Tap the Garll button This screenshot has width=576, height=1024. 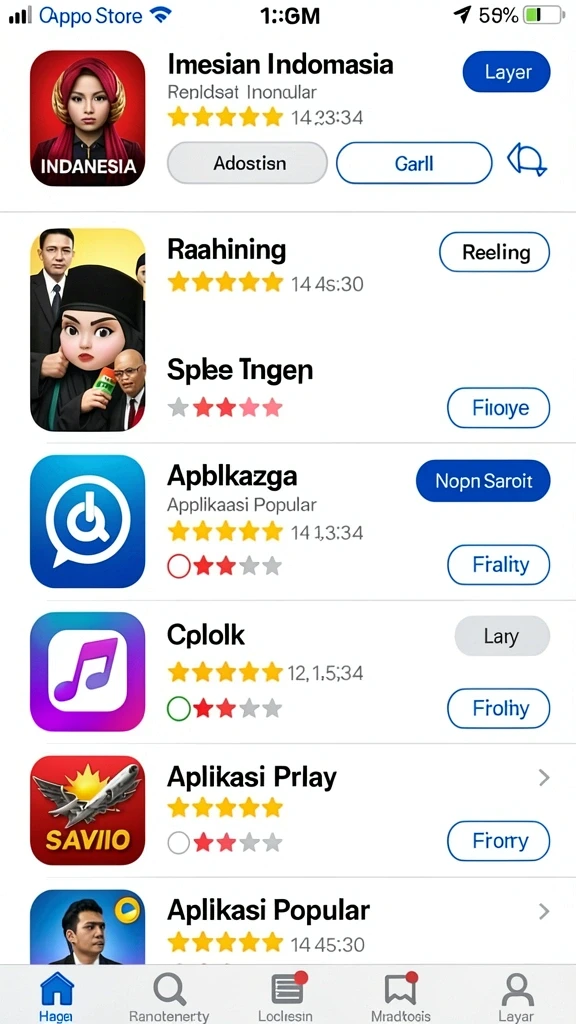pyautogui.click(x=414, y=163)
